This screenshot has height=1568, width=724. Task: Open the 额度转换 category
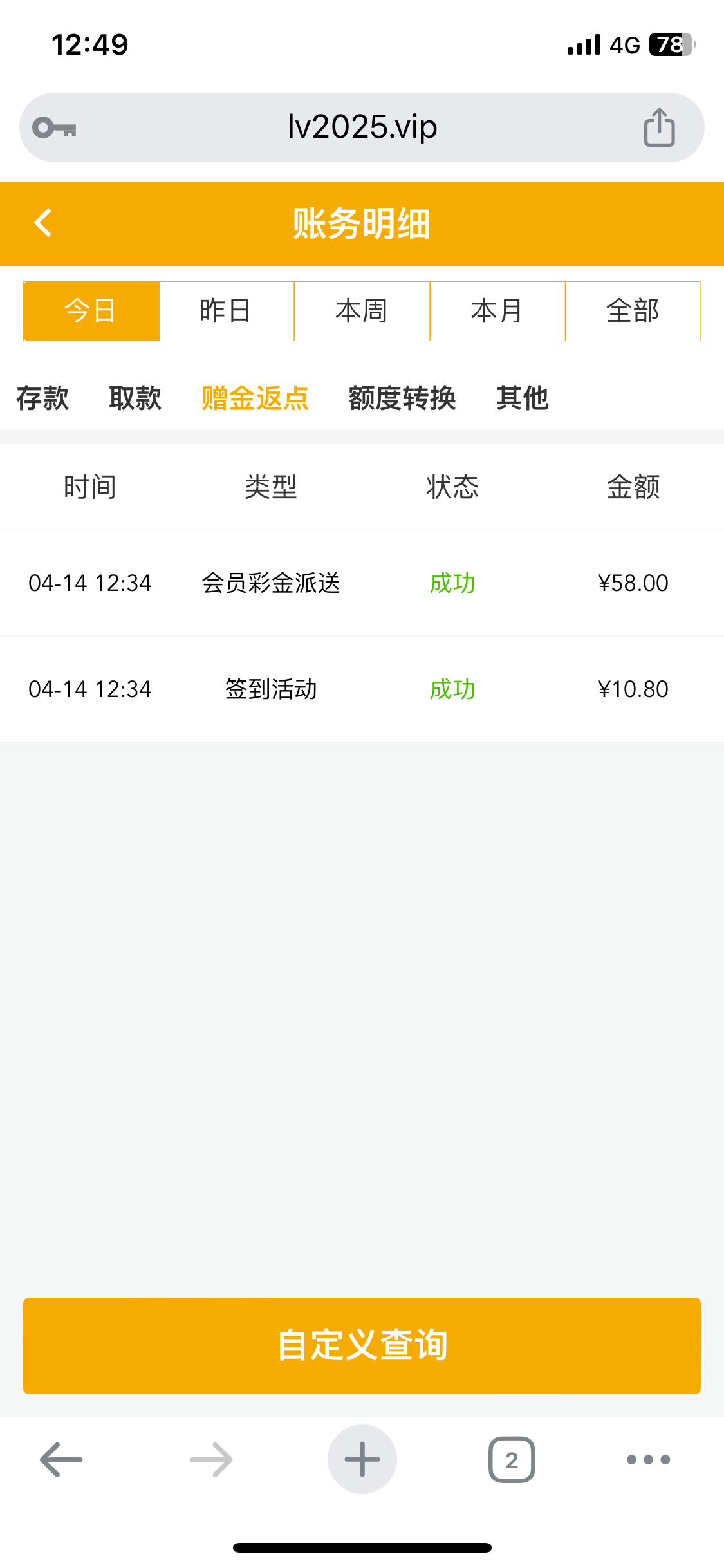click(402, 398)
